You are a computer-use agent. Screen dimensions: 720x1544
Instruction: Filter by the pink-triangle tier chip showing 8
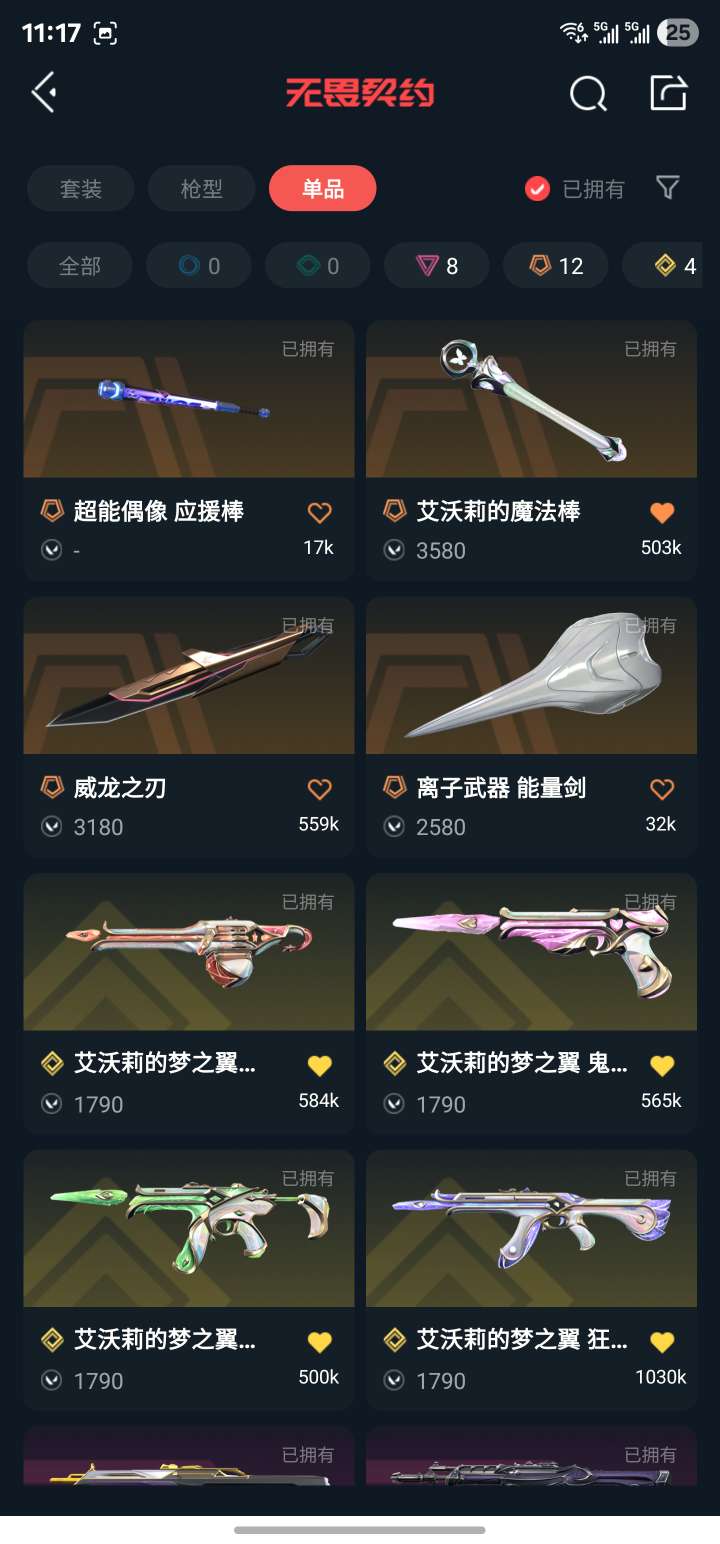[x=437, y=266]
